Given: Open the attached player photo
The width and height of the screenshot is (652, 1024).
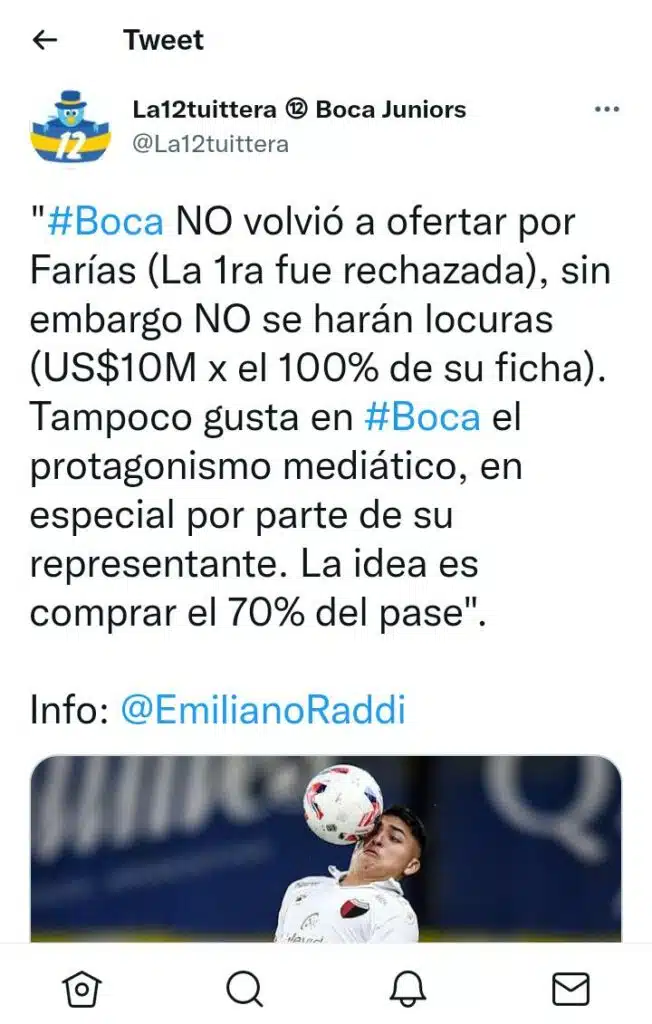Looking at the screenshot, I should [x=325, y=848].
